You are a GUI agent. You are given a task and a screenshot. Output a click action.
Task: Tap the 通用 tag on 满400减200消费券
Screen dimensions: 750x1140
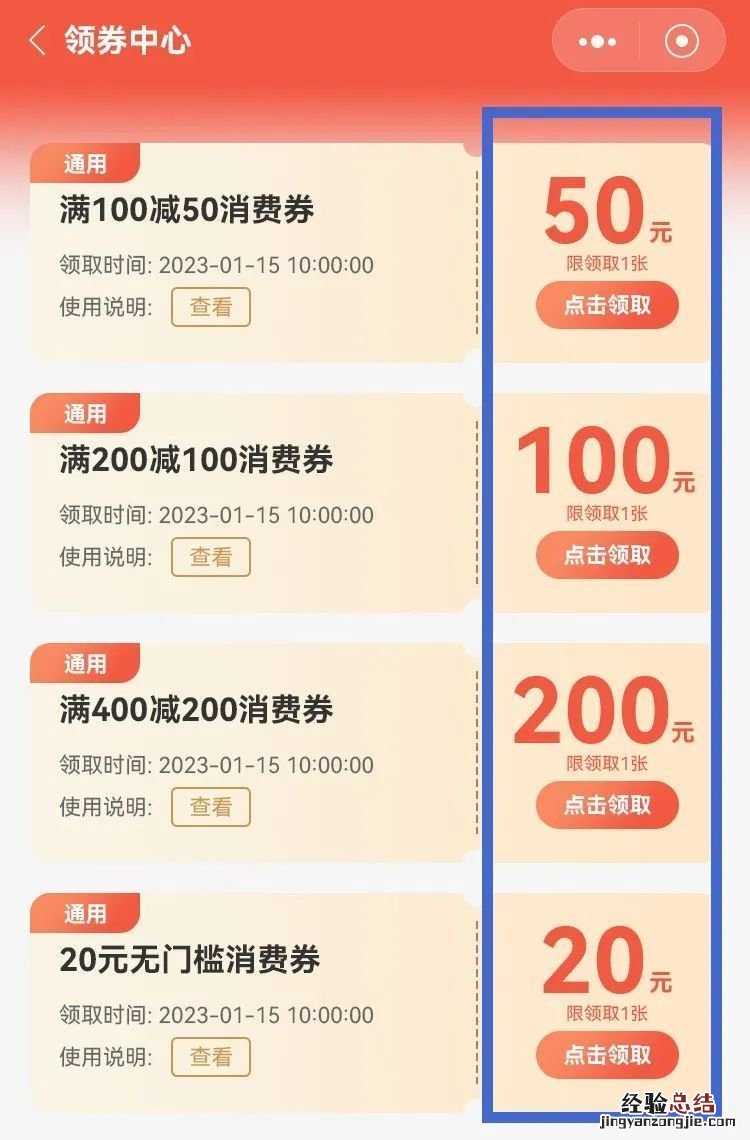pyautogui.click(x=86, y=662)
